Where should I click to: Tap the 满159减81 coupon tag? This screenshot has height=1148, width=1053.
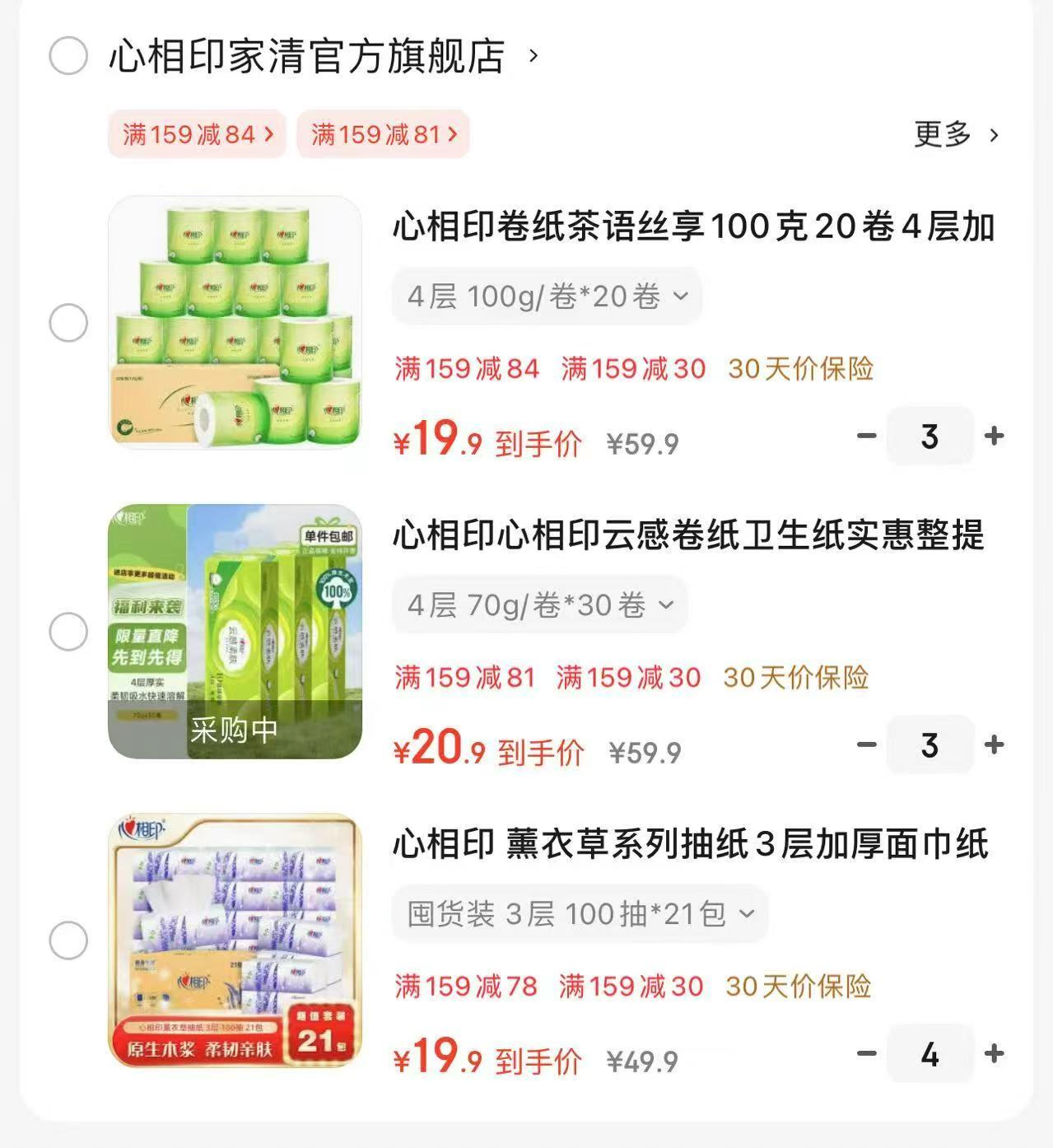coord(383,133)
